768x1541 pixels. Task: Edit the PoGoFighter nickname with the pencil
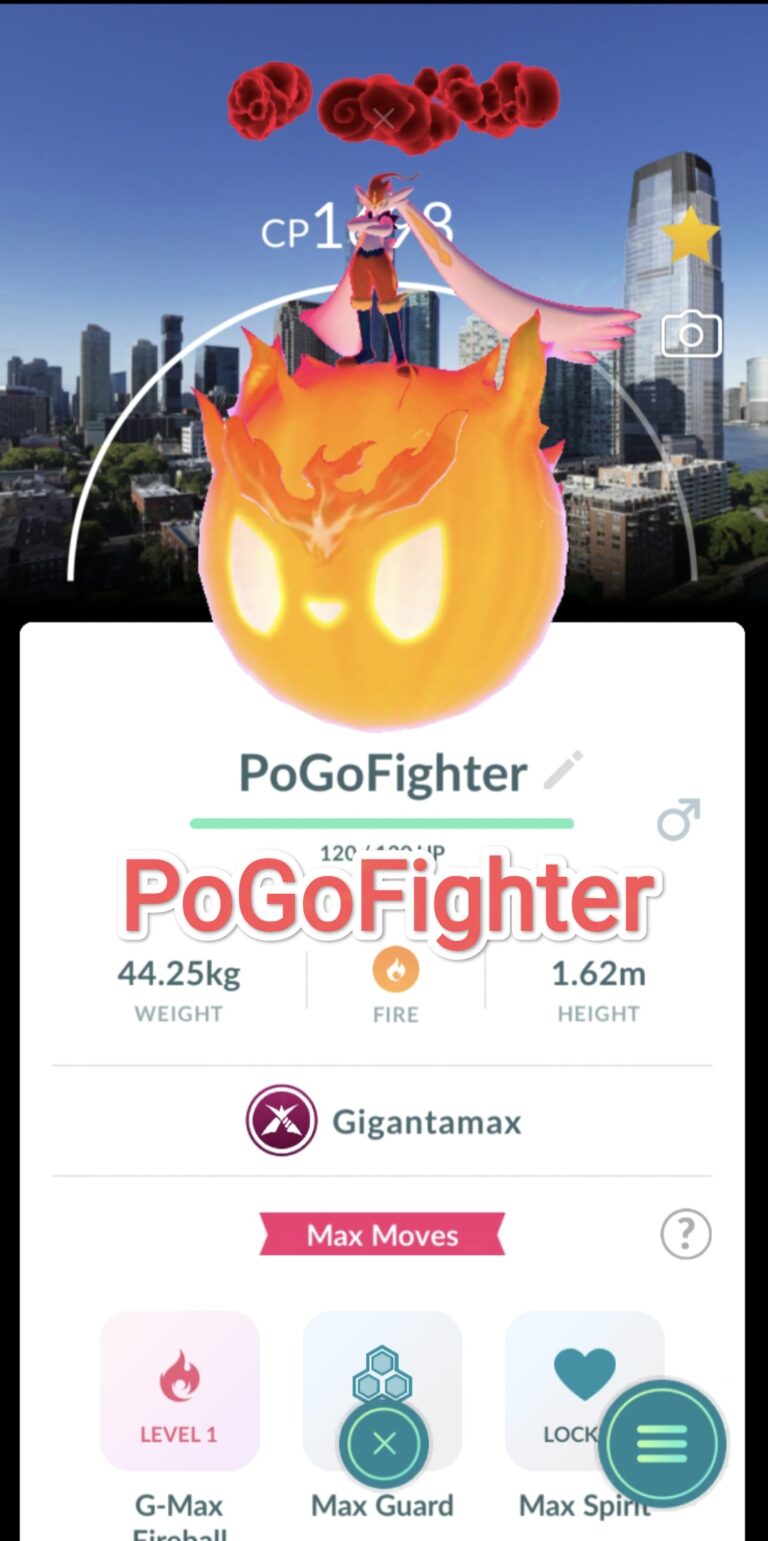click(x=563, y=771)
